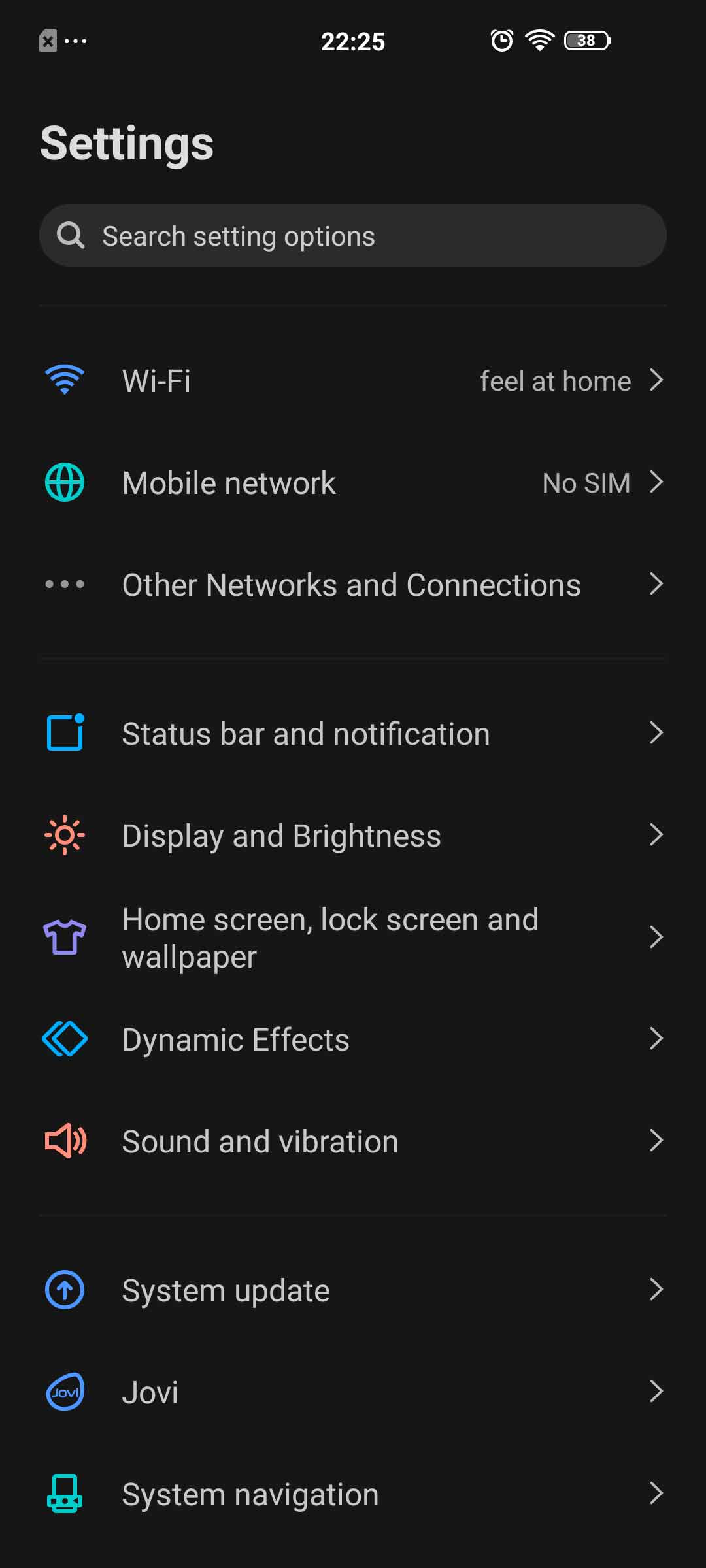
Task: Open System navigation settings
Action: [353, 1494]
